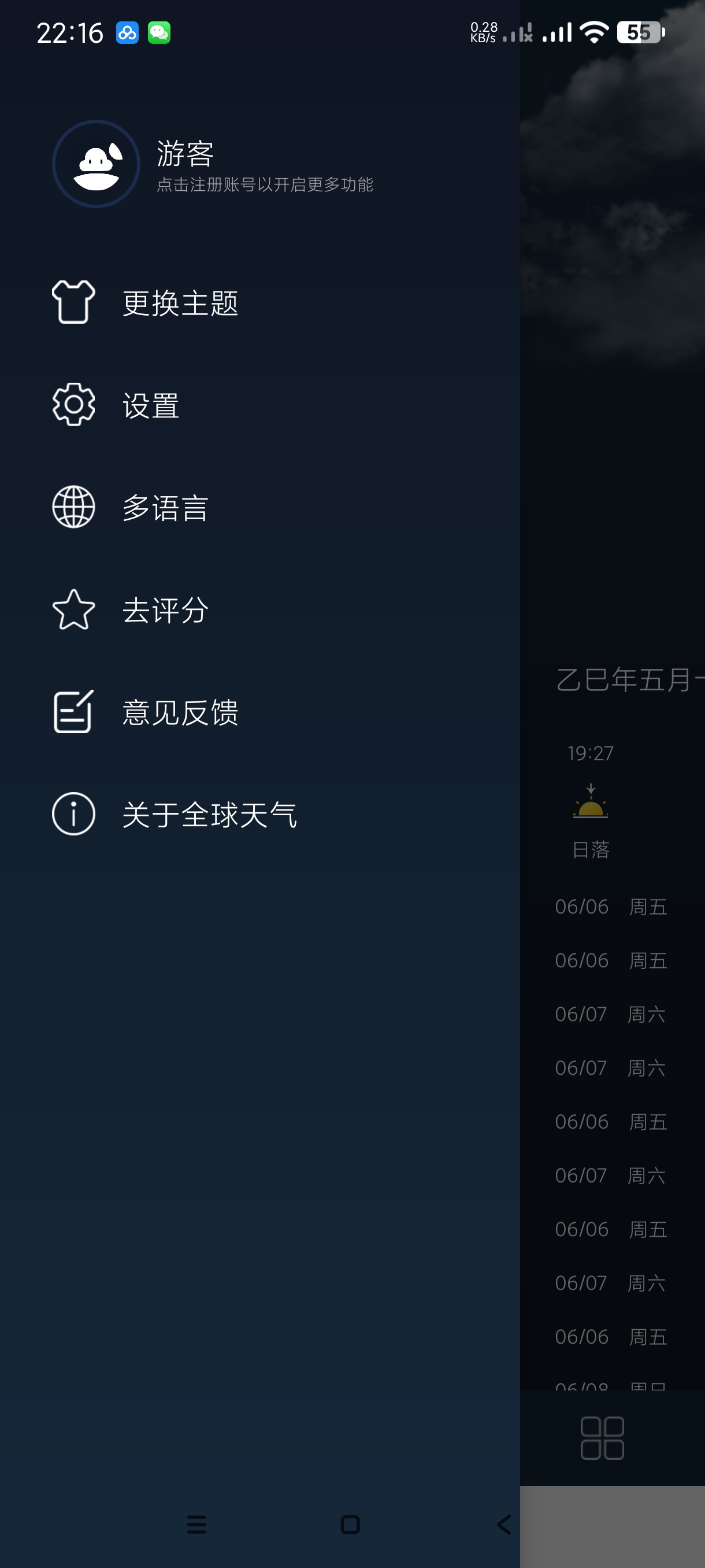
Task: Open 意见反馈 feedback form
Action: click(x=180, y=712)
